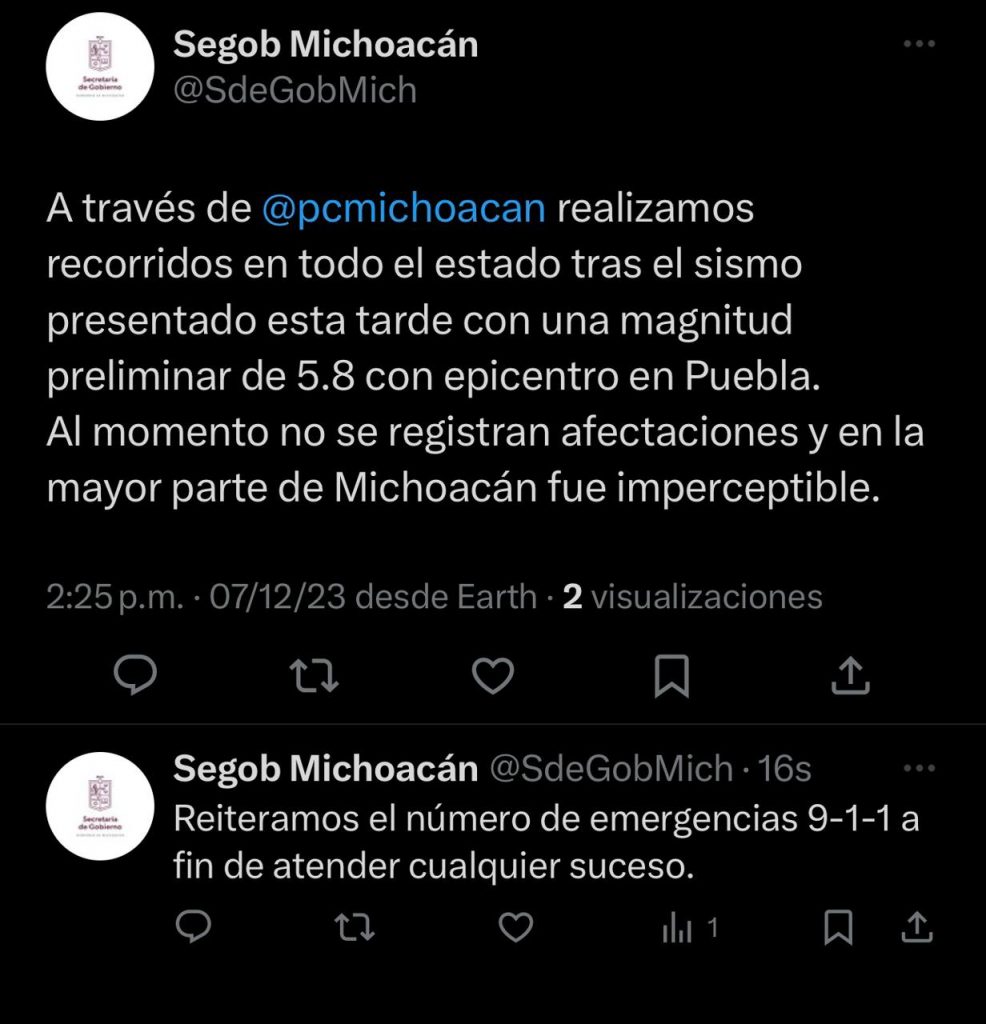
Task: Like the main tweet about the sismo
Action: coord(492,679)
